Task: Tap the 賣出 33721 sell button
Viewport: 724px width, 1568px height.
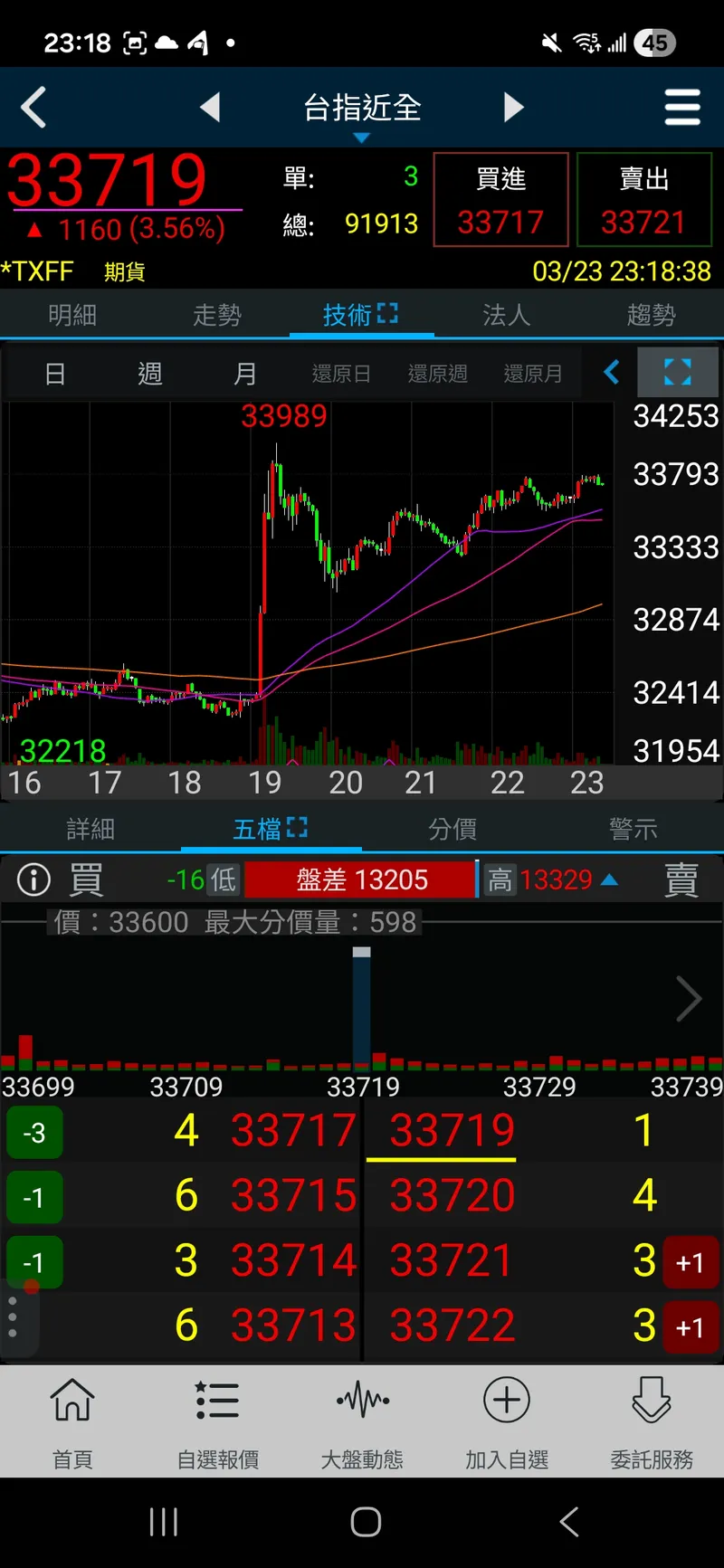Action: coord(643,200)
